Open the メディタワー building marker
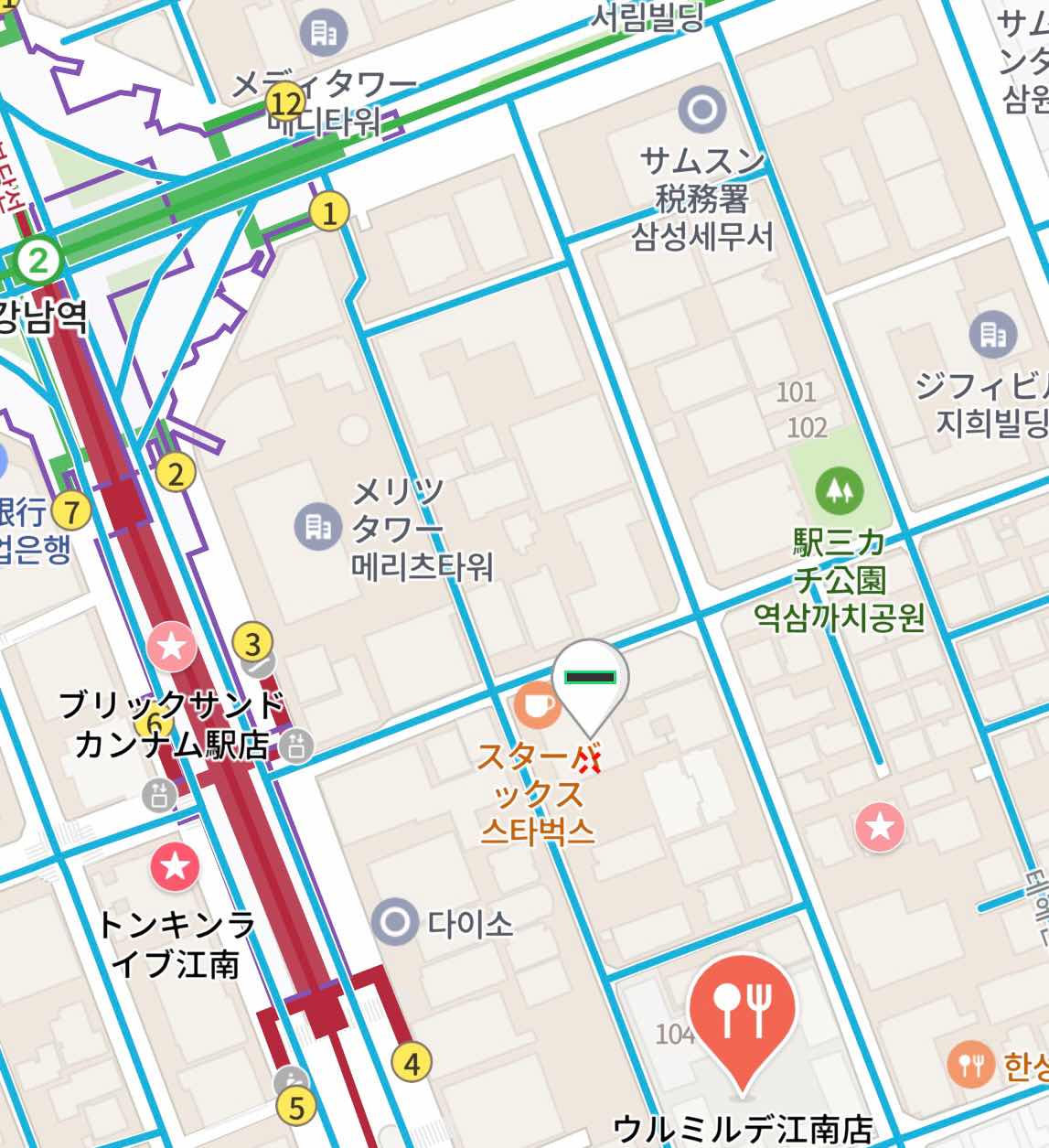Screen dimensions: 1049x1148 click(x=322, y=35)
